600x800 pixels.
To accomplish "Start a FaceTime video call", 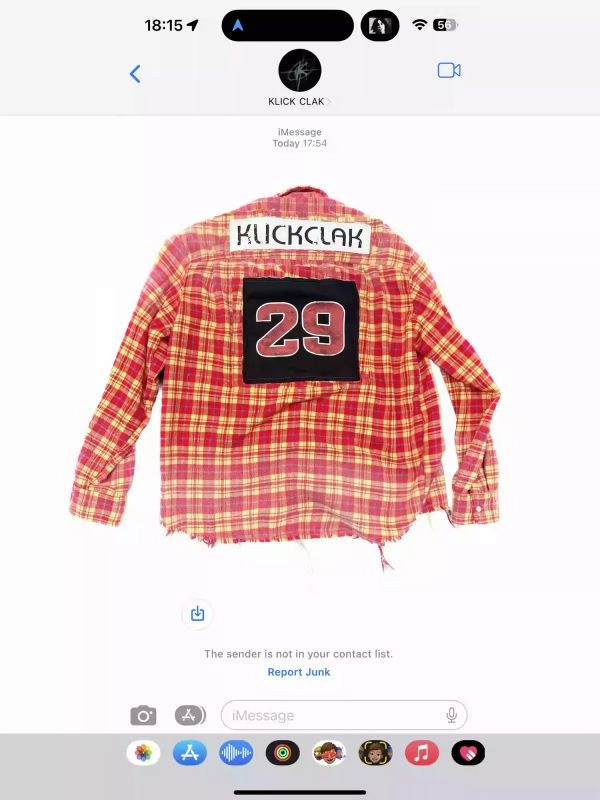I will point(448,70).
